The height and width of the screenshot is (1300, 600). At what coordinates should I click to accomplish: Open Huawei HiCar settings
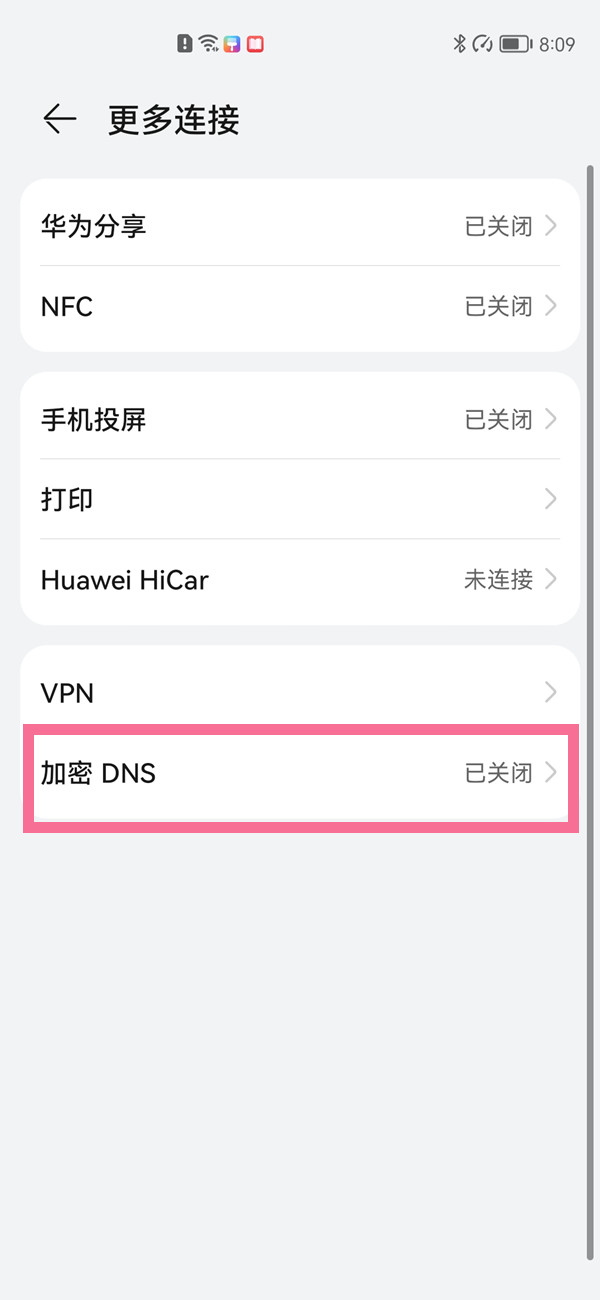click(300, 579)
